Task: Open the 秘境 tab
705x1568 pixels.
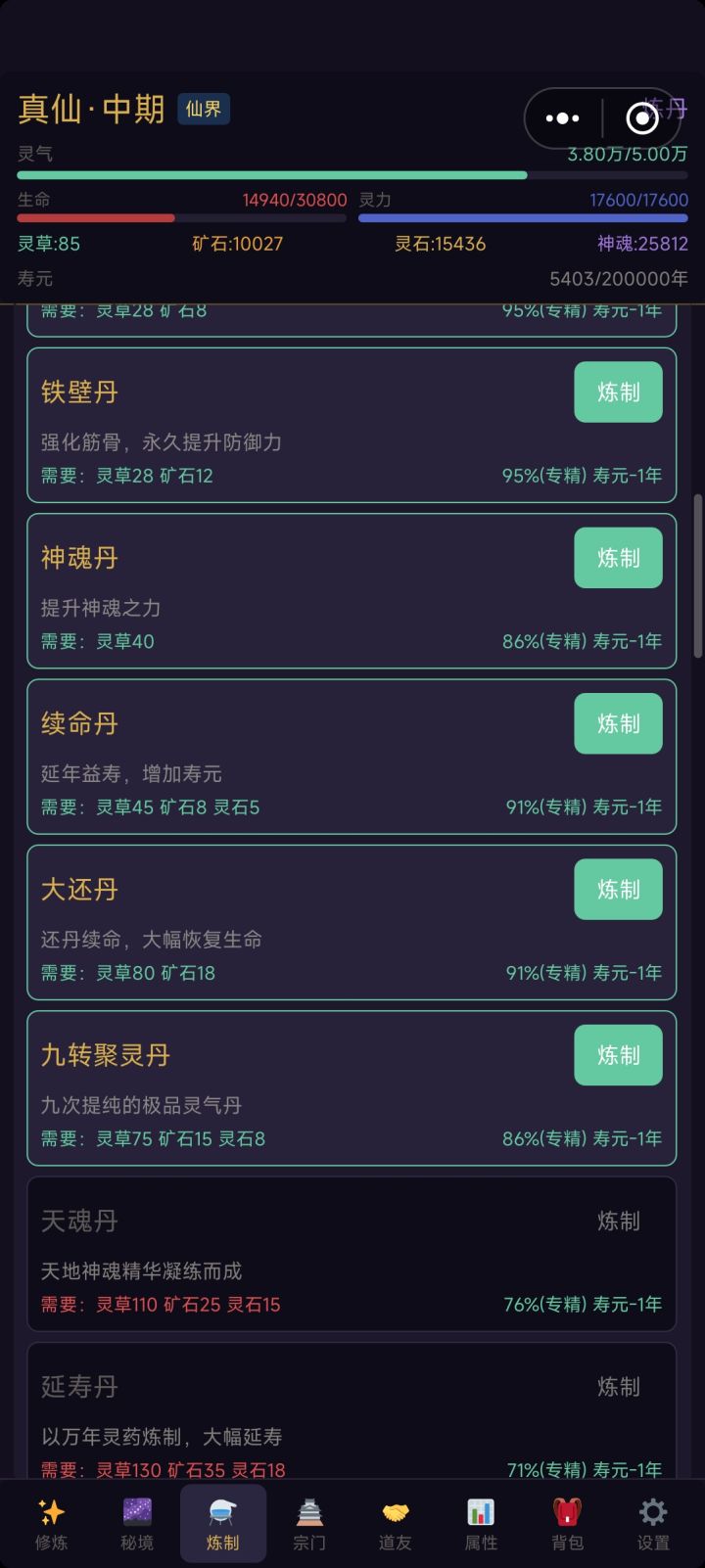Action: pyautogui.click(x=137, y=1525)
